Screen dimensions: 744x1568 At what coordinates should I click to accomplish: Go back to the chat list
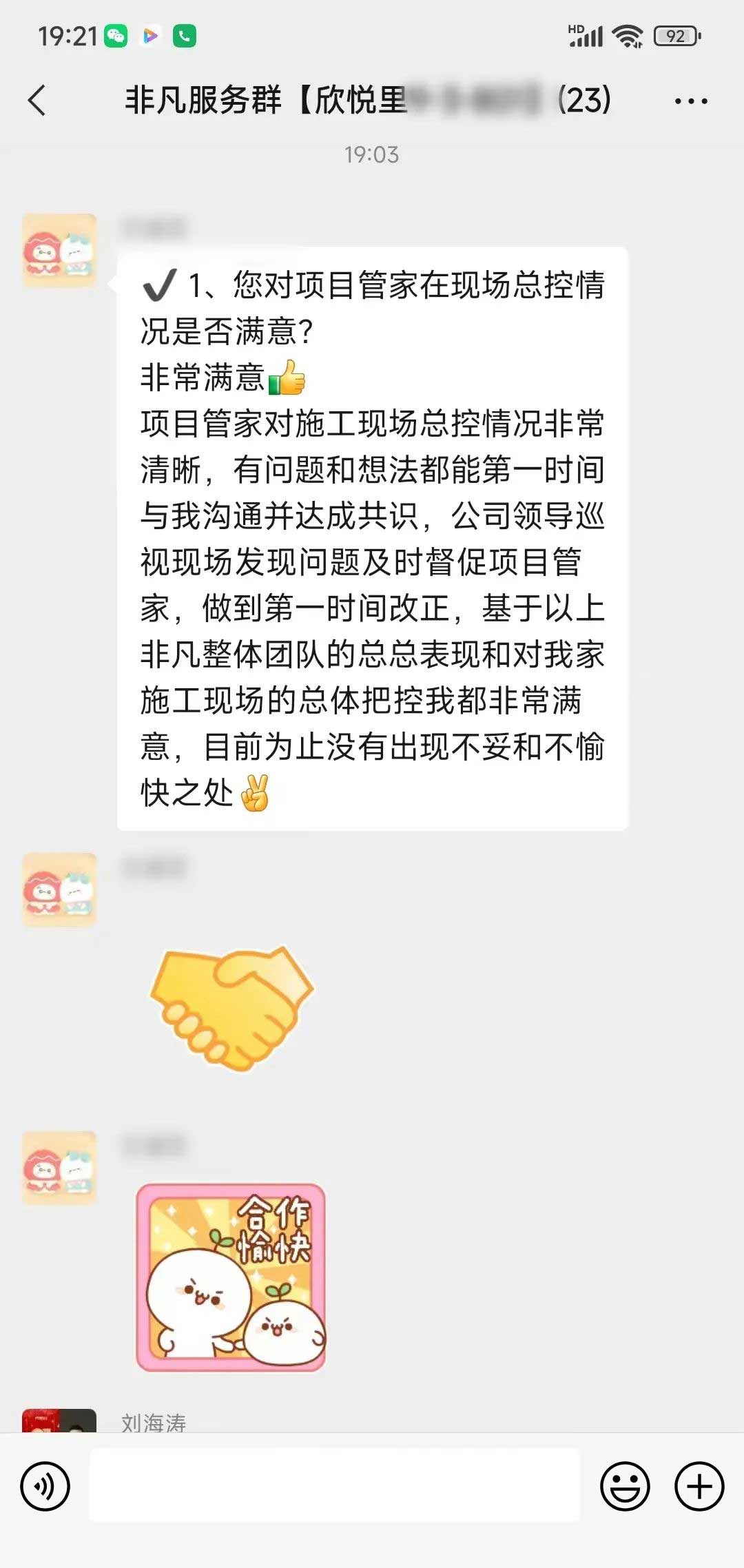[38, 101]
